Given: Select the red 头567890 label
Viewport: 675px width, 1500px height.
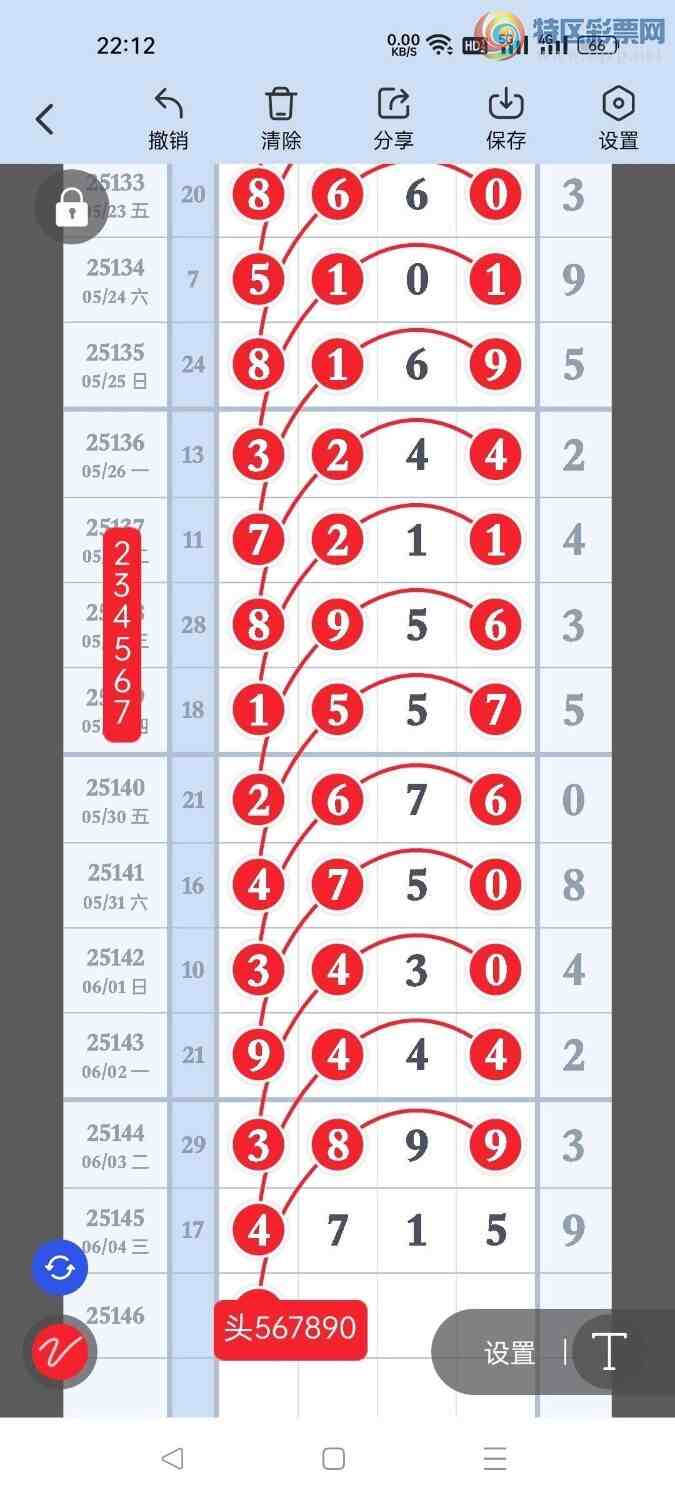Looking at the screenshot, I should point(290,1328).
